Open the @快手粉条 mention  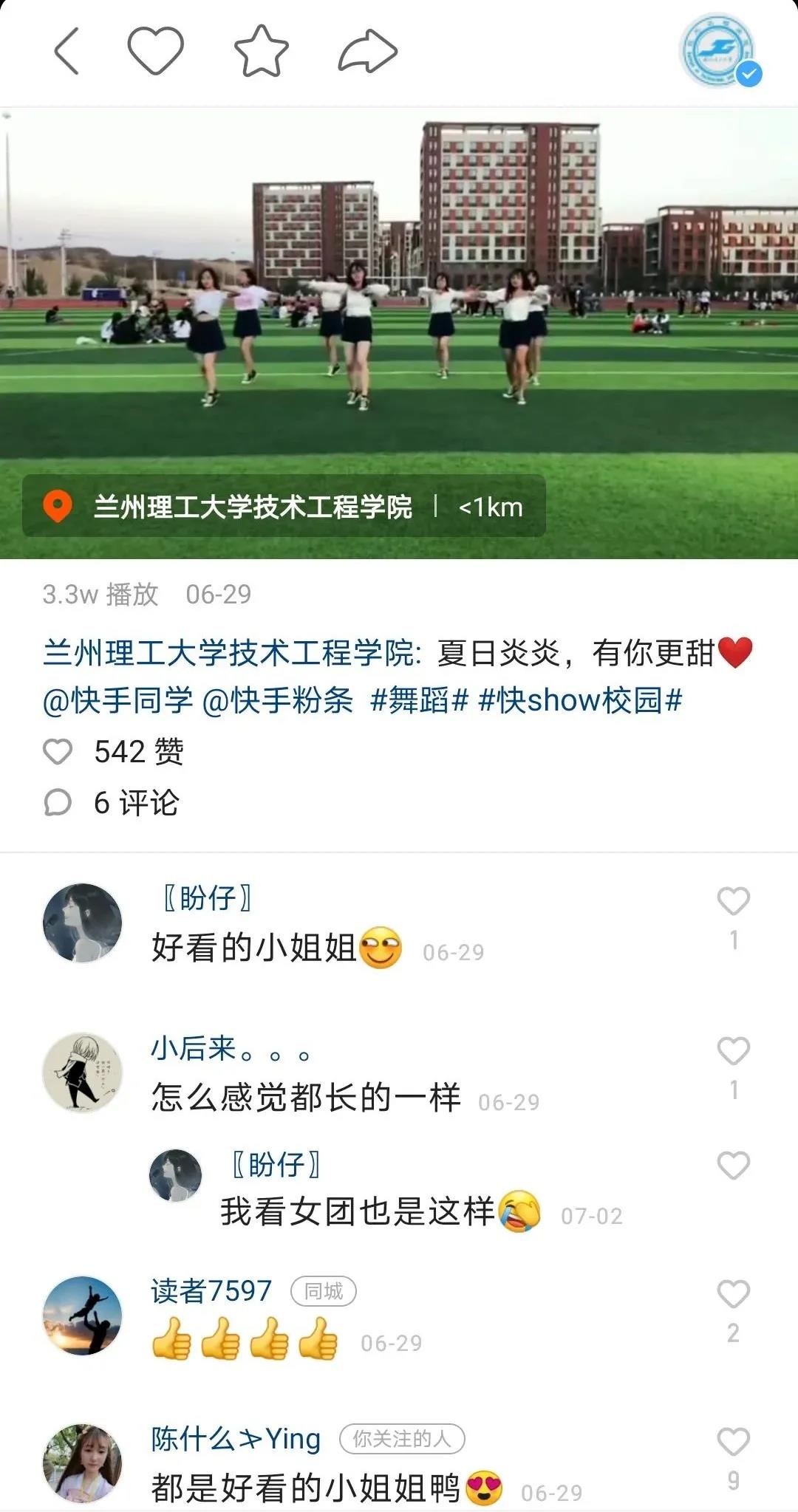point(277,700)
